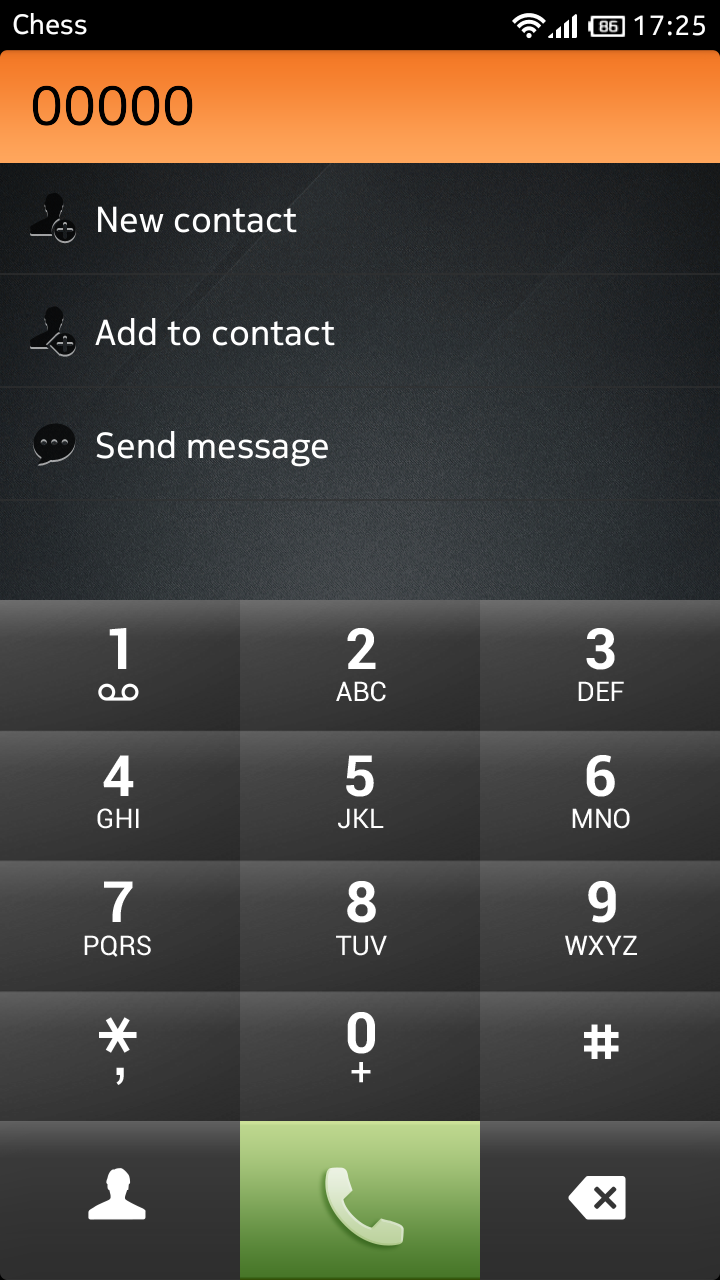Enter digit 3 DEF
Screen dimensions: 720x1280
[600, 665]
